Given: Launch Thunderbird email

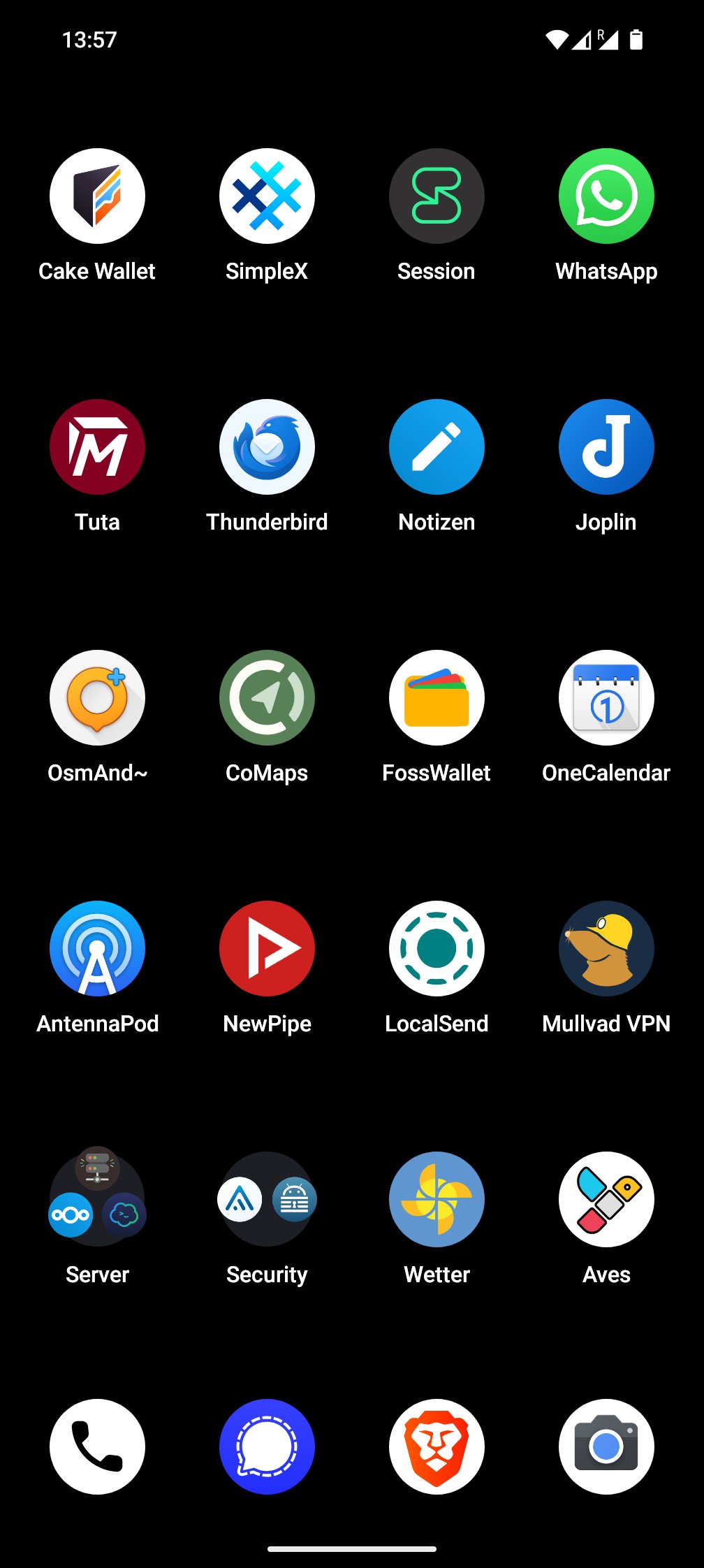Looking at the screenshot, I should (267, 447).
